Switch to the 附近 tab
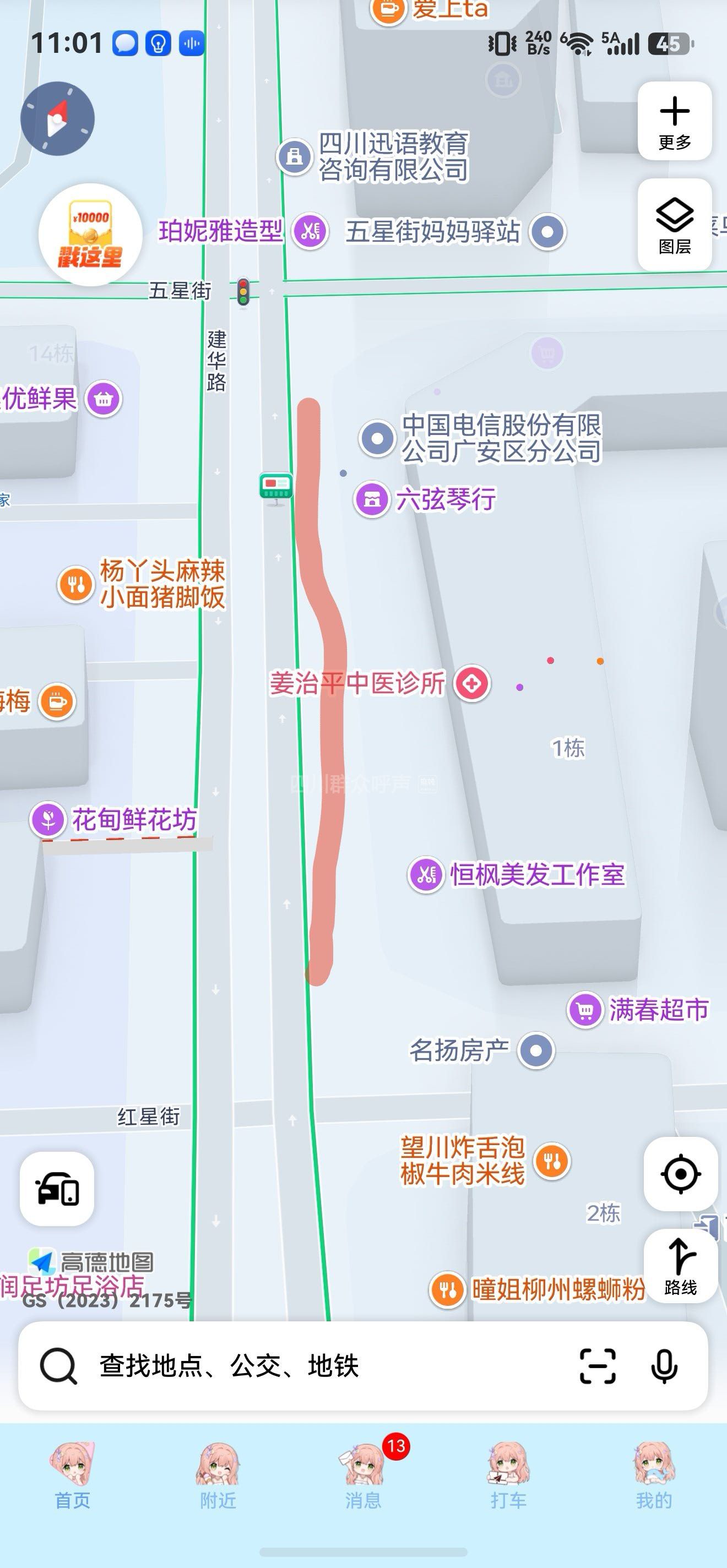Screen dimensions: 727x1568 [x=218, y=1476]
